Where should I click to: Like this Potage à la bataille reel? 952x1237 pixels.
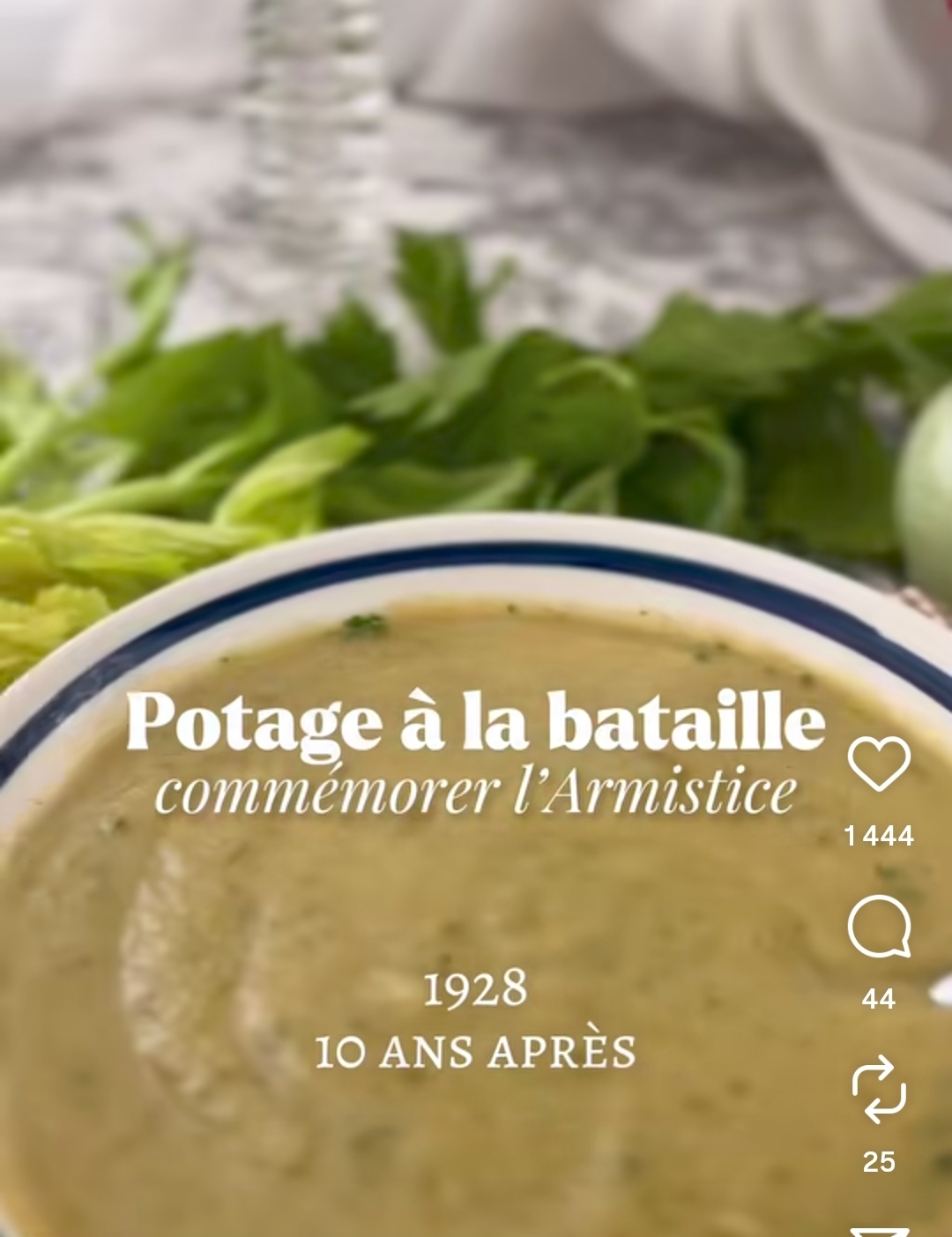coord(879,764)
